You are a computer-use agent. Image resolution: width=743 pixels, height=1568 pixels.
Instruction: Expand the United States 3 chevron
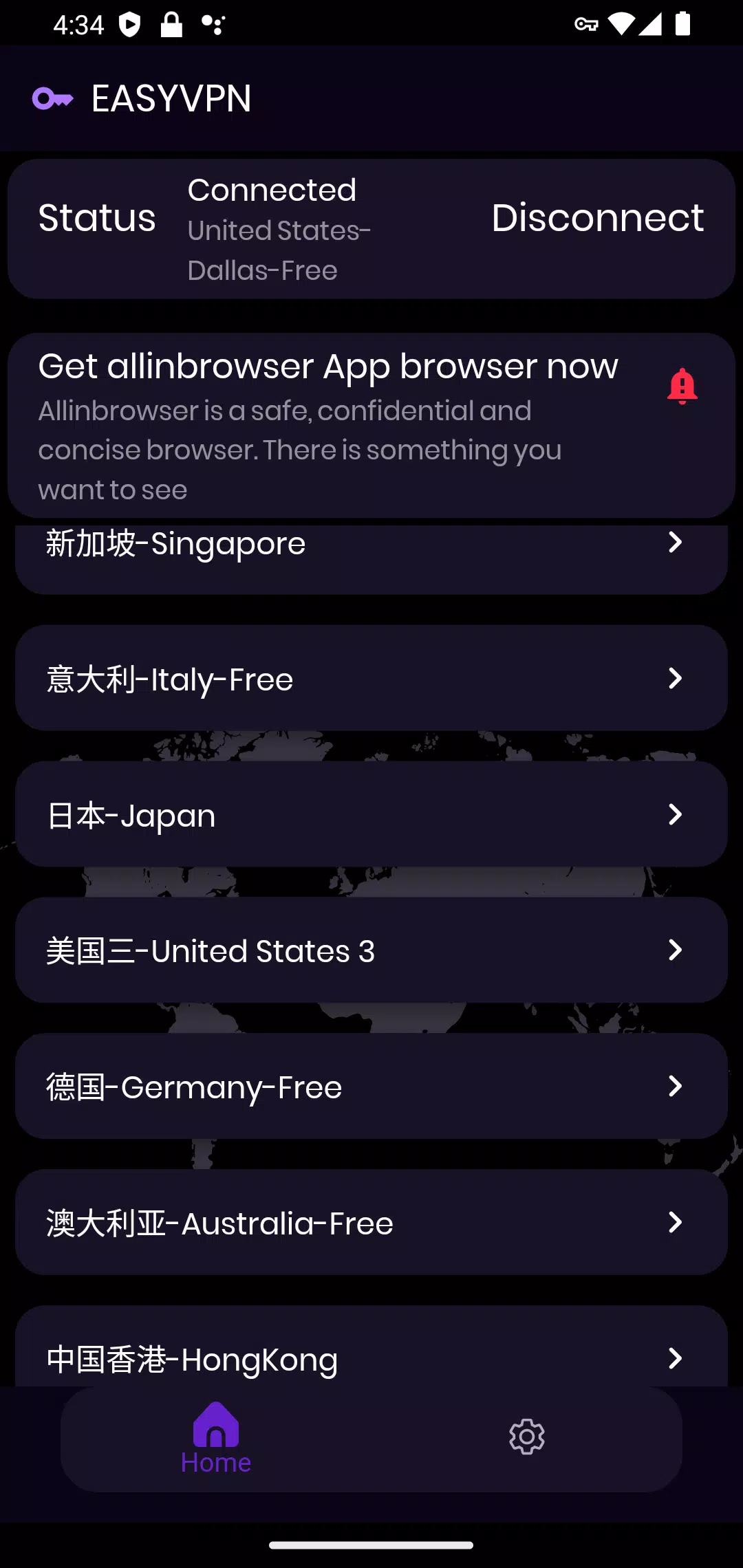pos(674,950)
